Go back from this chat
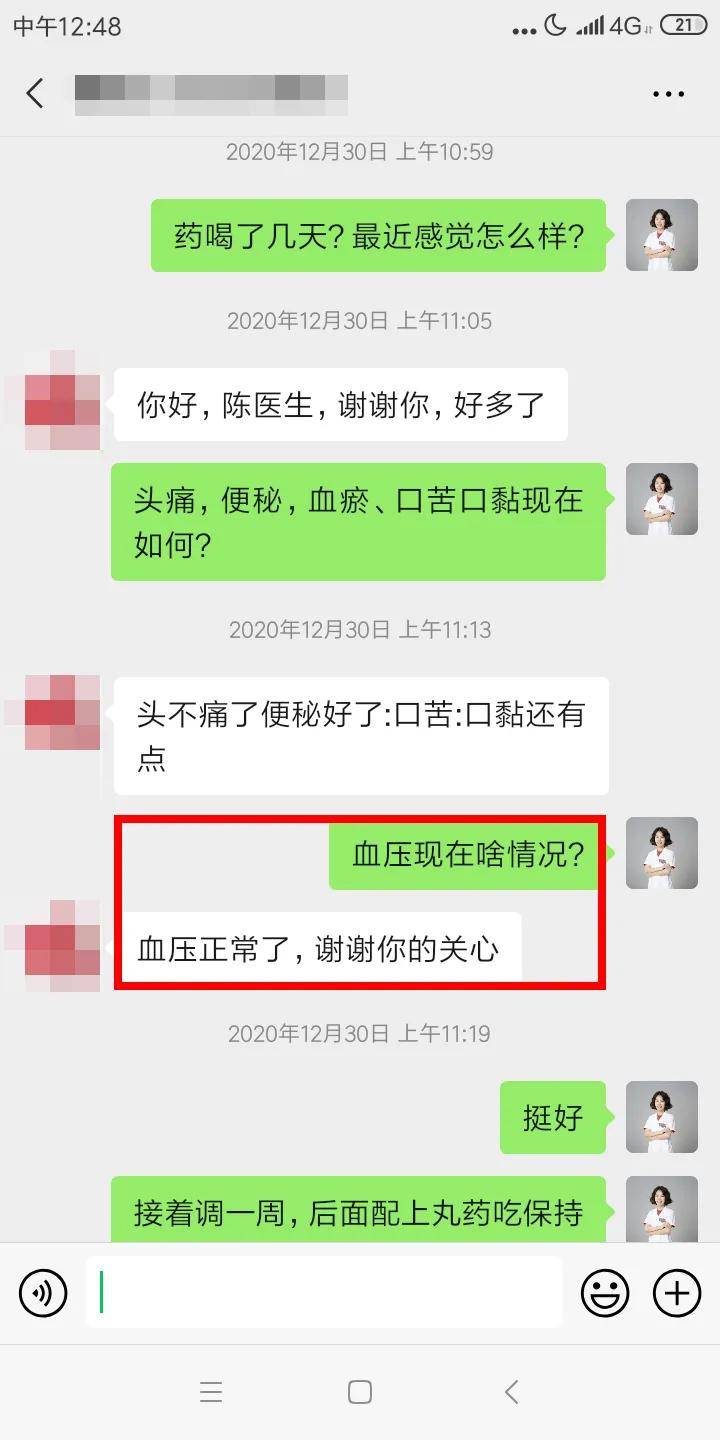Image resolution: width=720 pixels, height=1440 pixels. pos(35,94)
